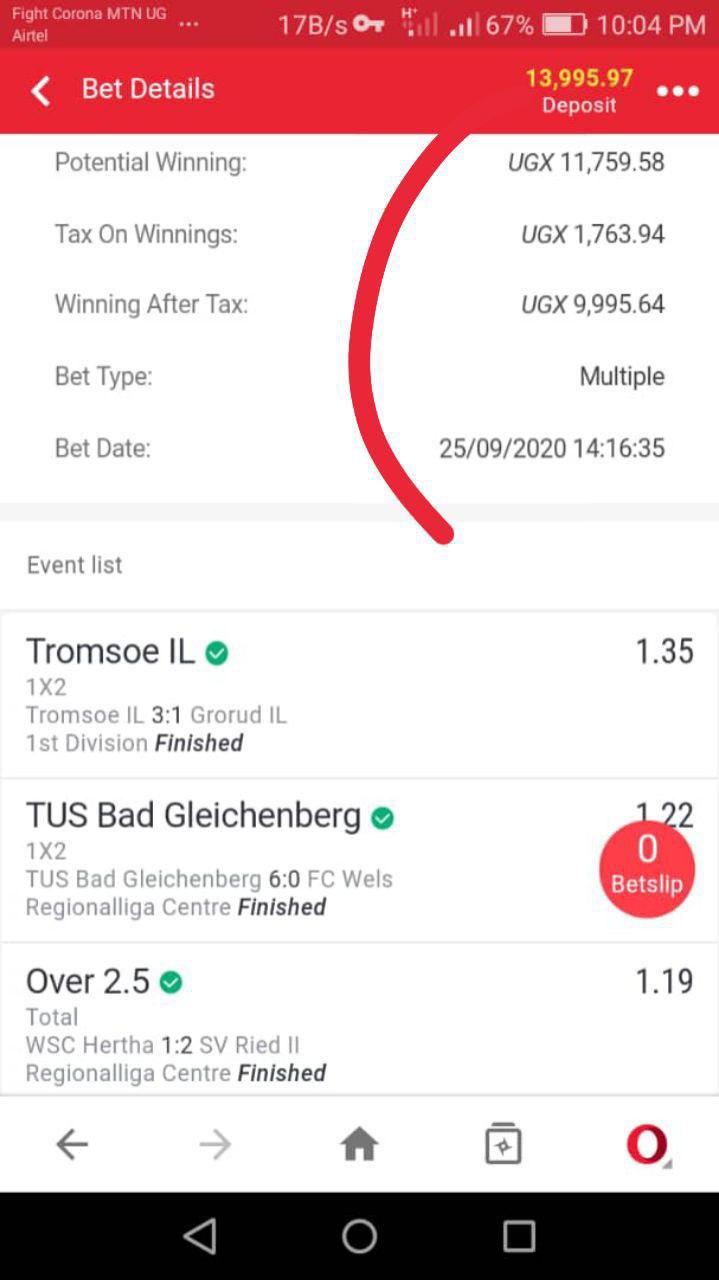The image size is (719, 1280).
Task: Open the Tromsoe IL event
Action: pyautogui.click(x=359, y=695)
